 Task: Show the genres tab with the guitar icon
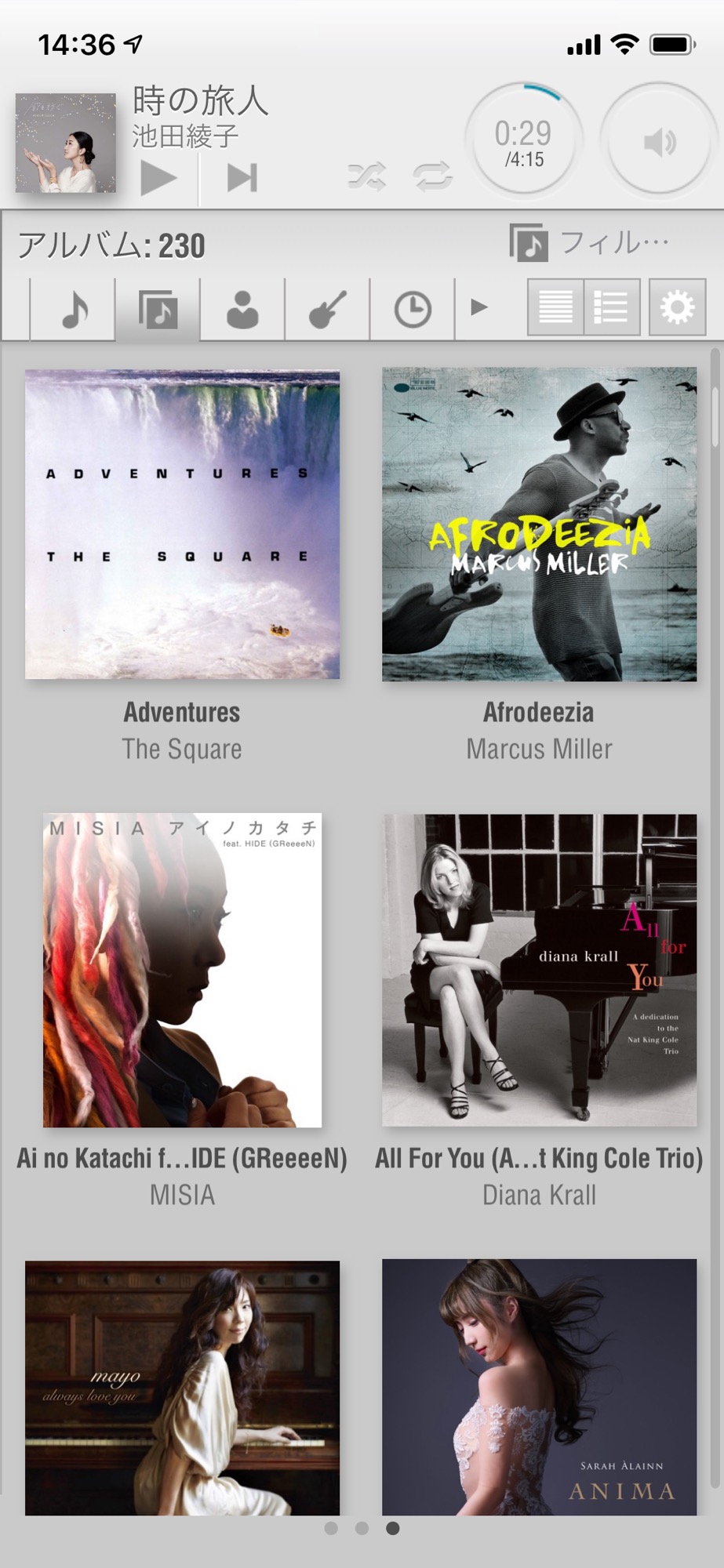click(x=327, y=309)
